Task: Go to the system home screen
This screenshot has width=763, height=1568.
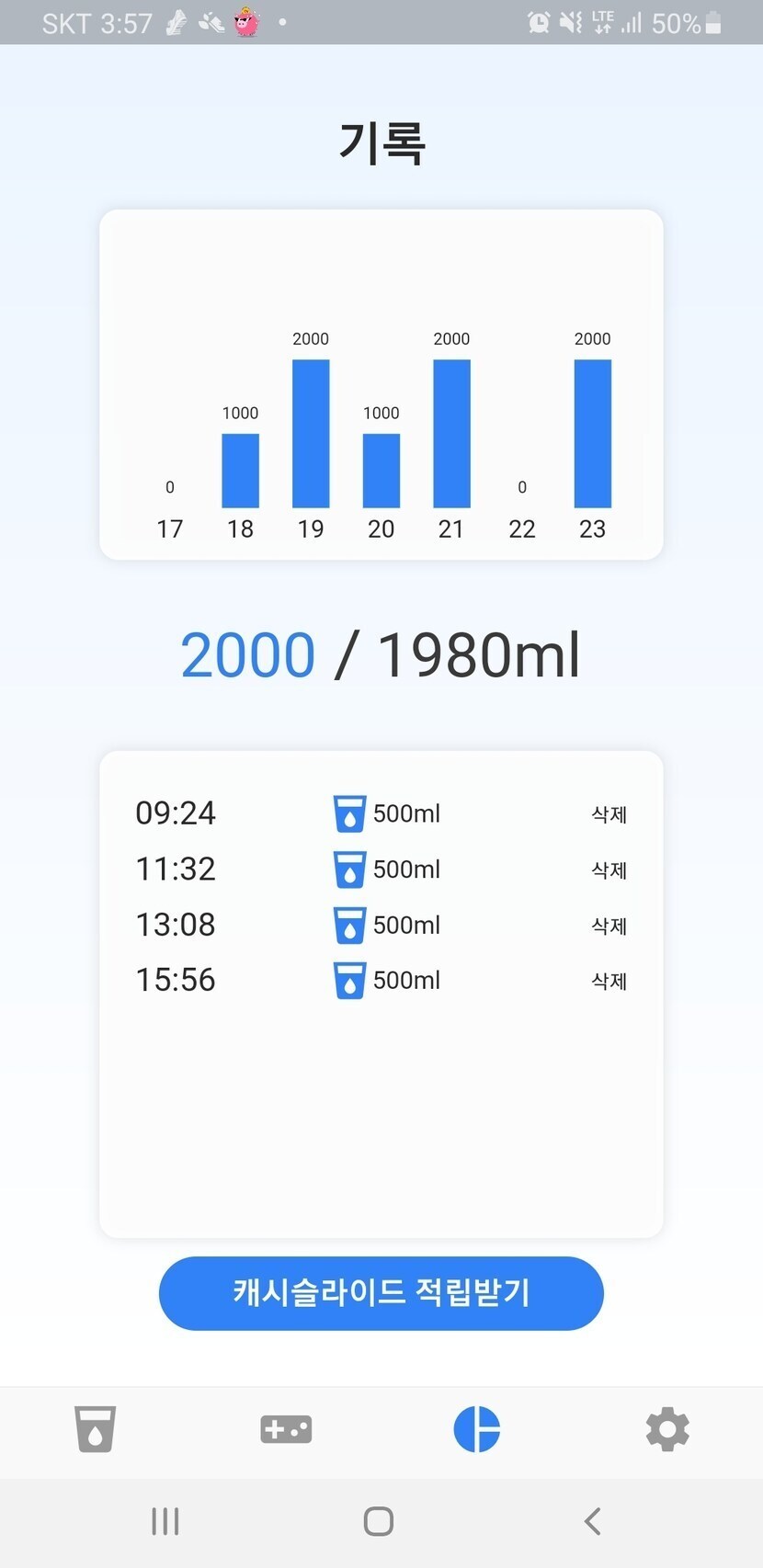Action: click(x=379, y=1521)
